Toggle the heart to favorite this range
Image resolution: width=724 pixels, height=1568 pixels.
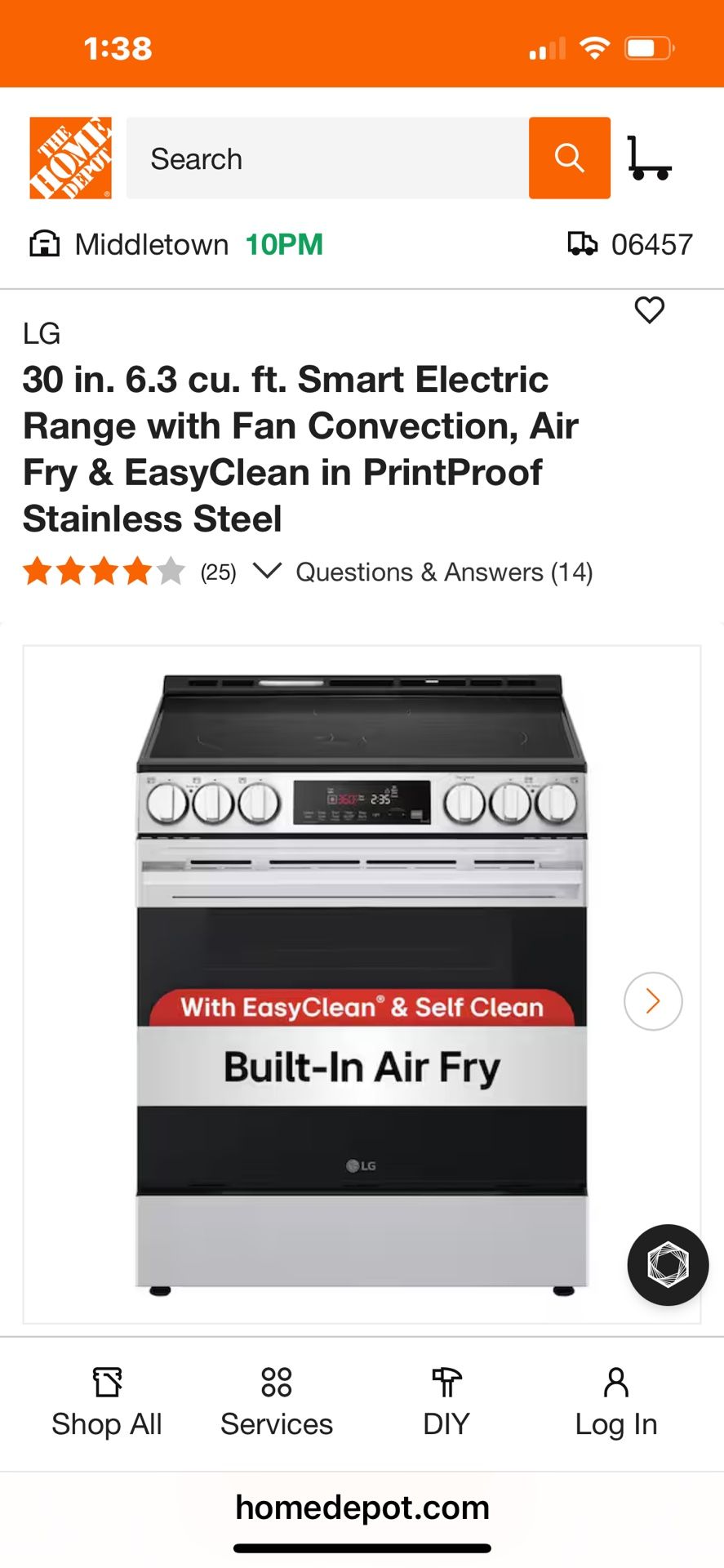point(649,311)
